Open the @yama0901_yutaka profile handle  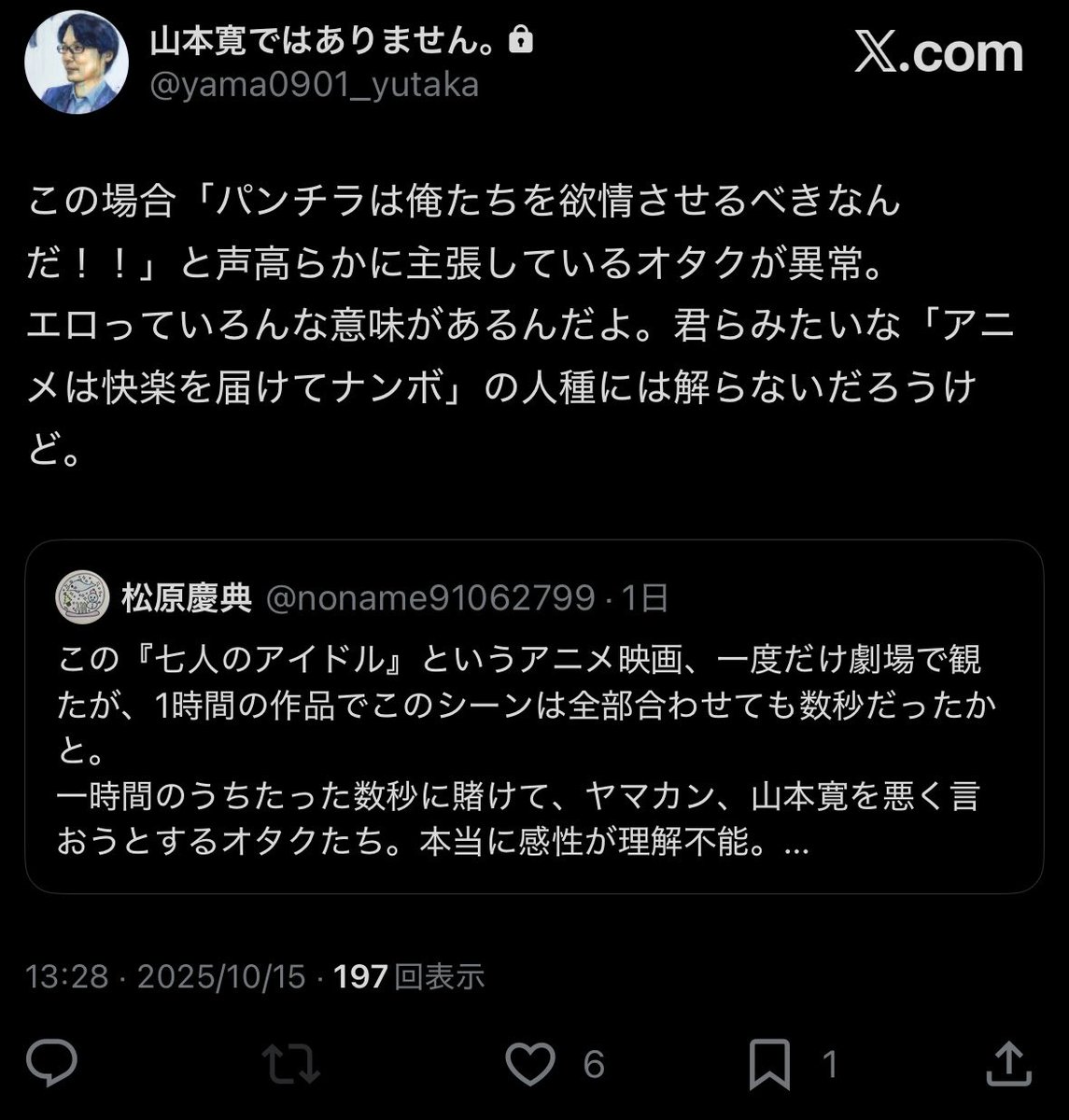(x=315, y=86)
